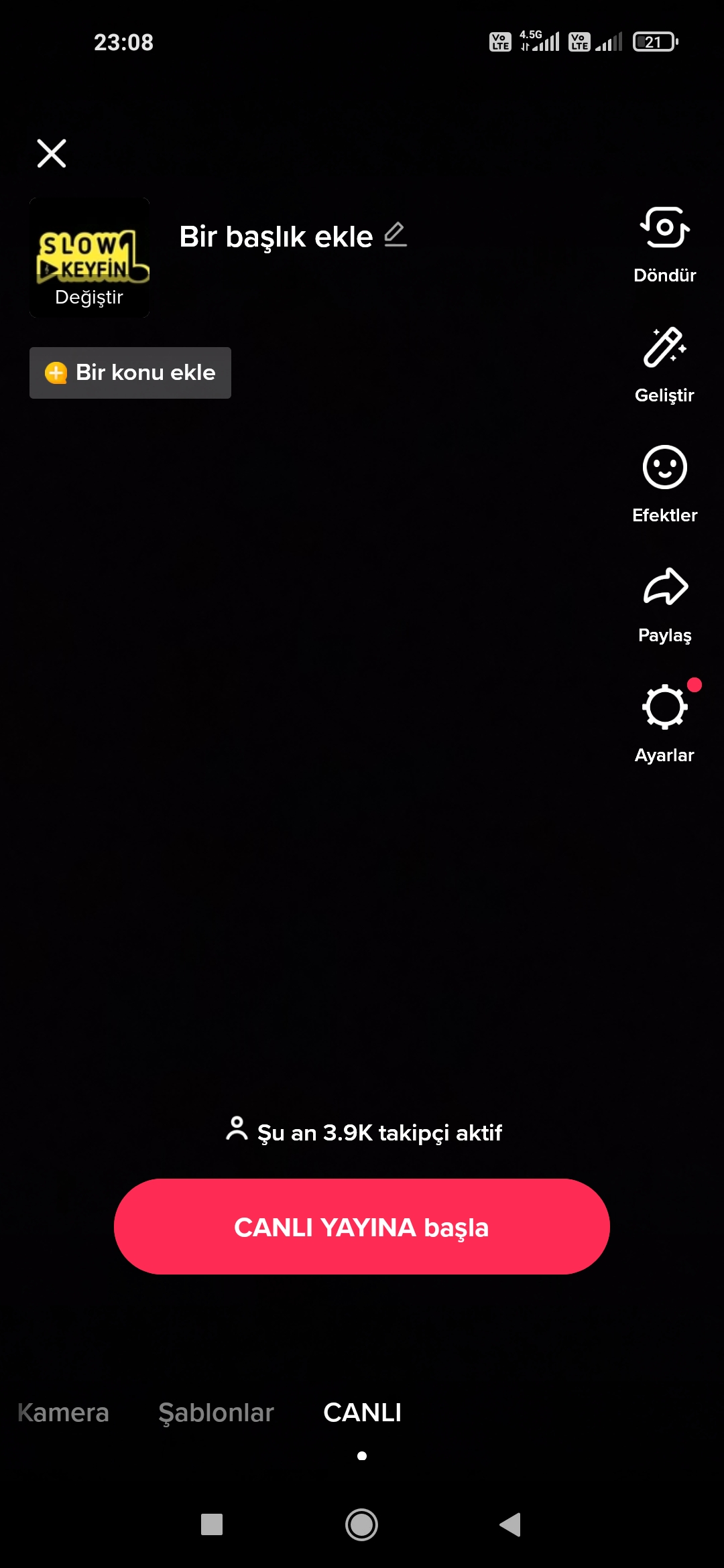Close the live setup screen
This screenshot has width=724, height=1568.
tap(52, 153)
